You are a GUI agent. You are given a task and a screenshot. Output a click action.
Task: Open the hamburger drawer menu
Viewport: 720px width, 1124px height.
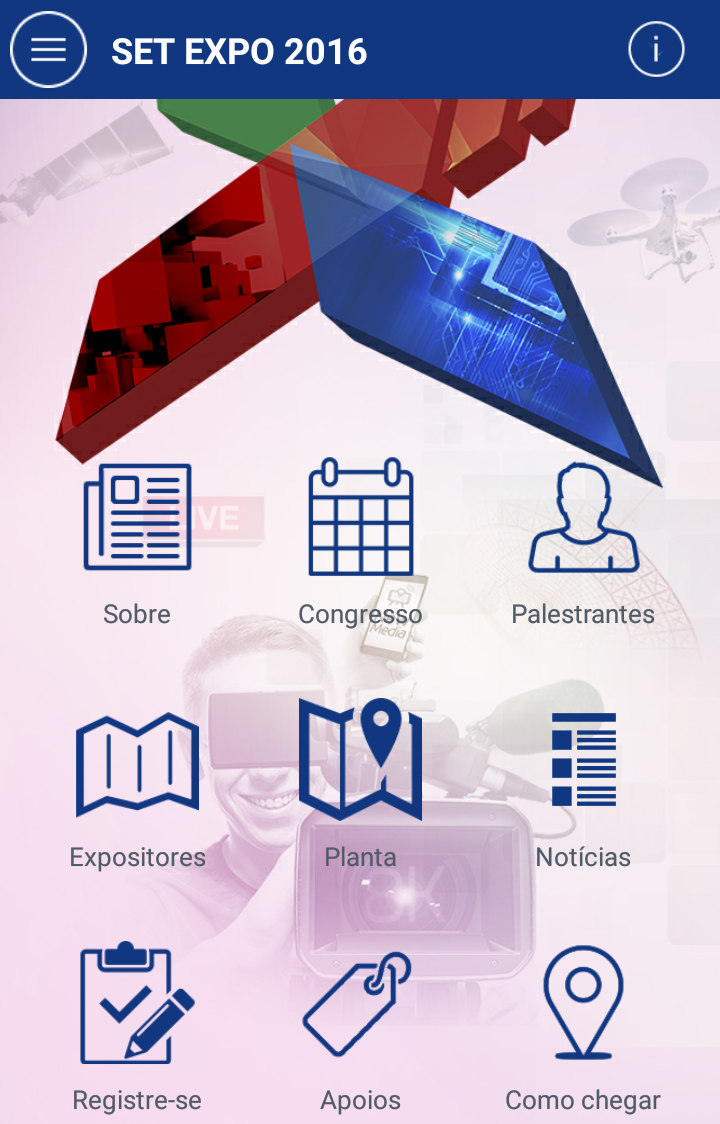48,50
